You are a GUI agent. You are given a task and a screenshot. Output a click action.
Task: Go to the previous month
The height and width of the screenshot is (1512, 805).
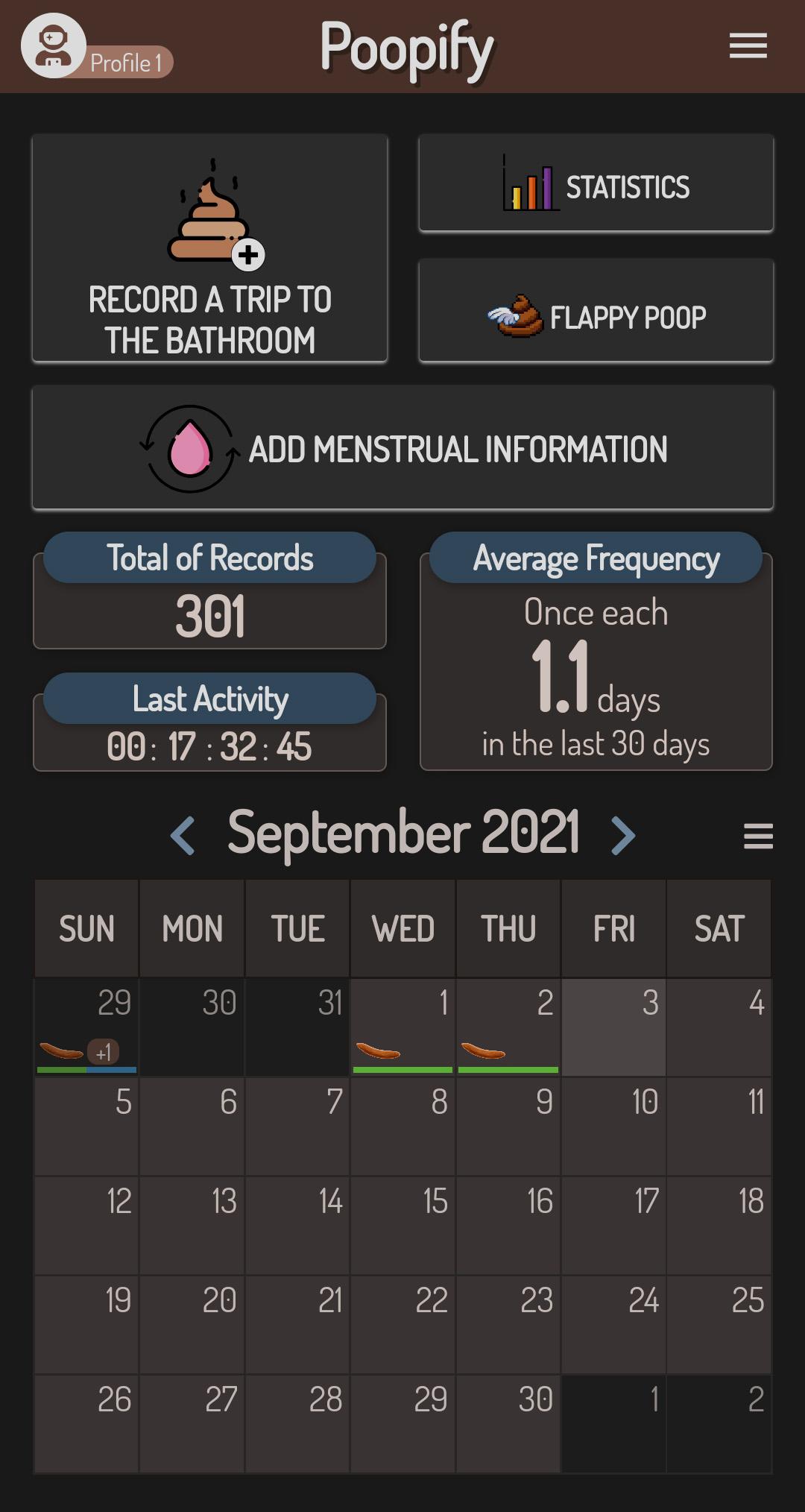[183, 835]
